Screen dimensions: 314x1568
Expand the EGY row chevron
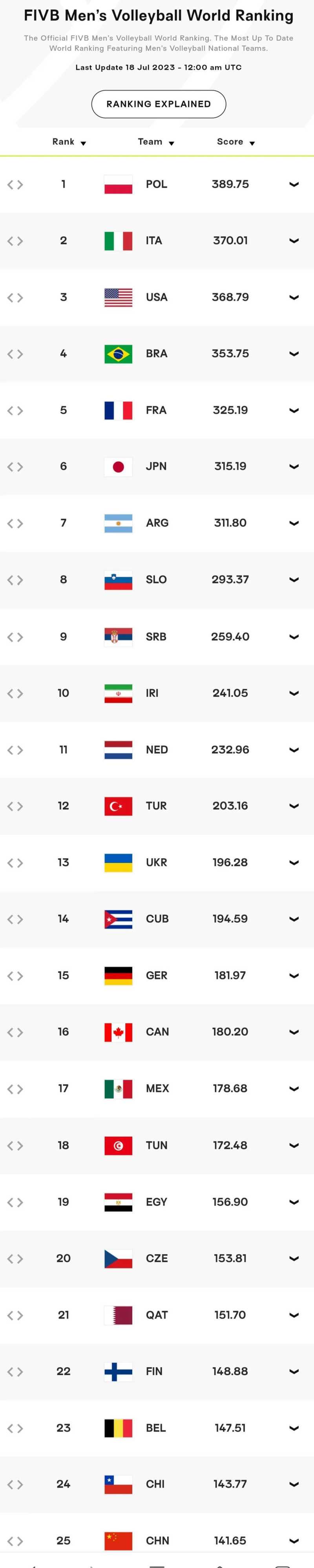pyautogui.click(x=293, y=1202)
